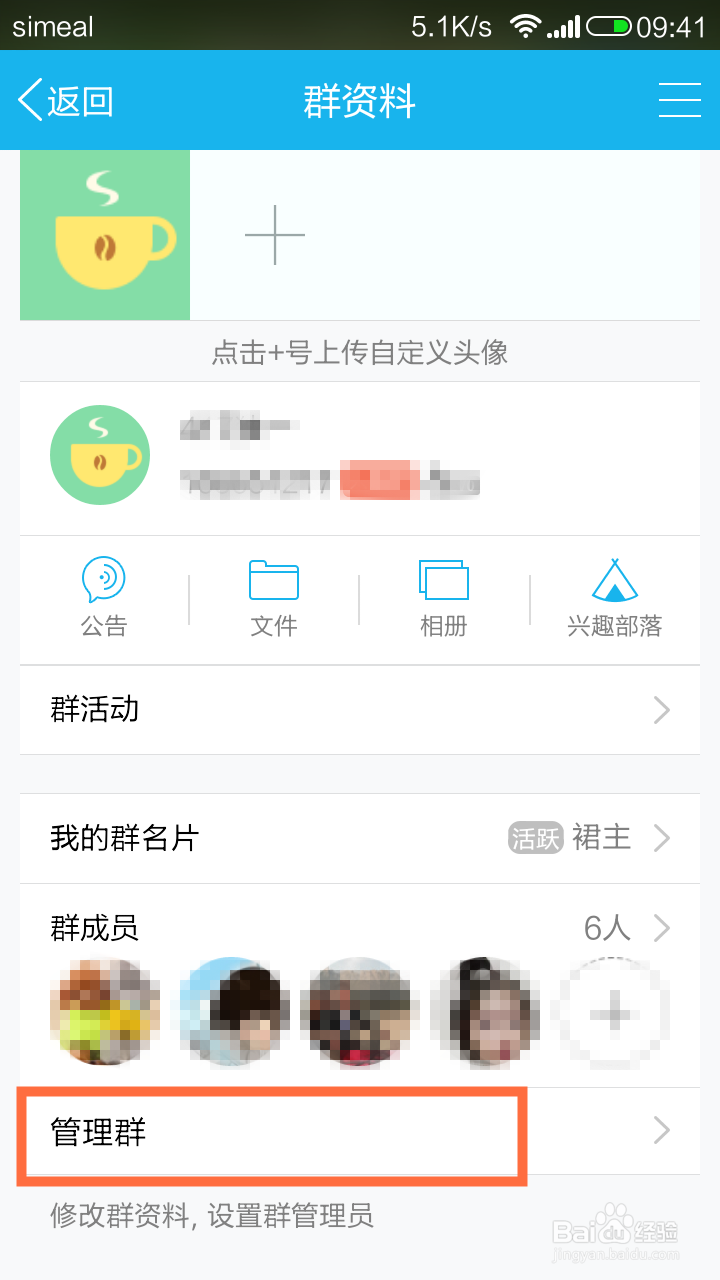Screen dimensions: 720x1280
Task: Expand the 群活动 group activity row
Action: (x=360, y=710)
